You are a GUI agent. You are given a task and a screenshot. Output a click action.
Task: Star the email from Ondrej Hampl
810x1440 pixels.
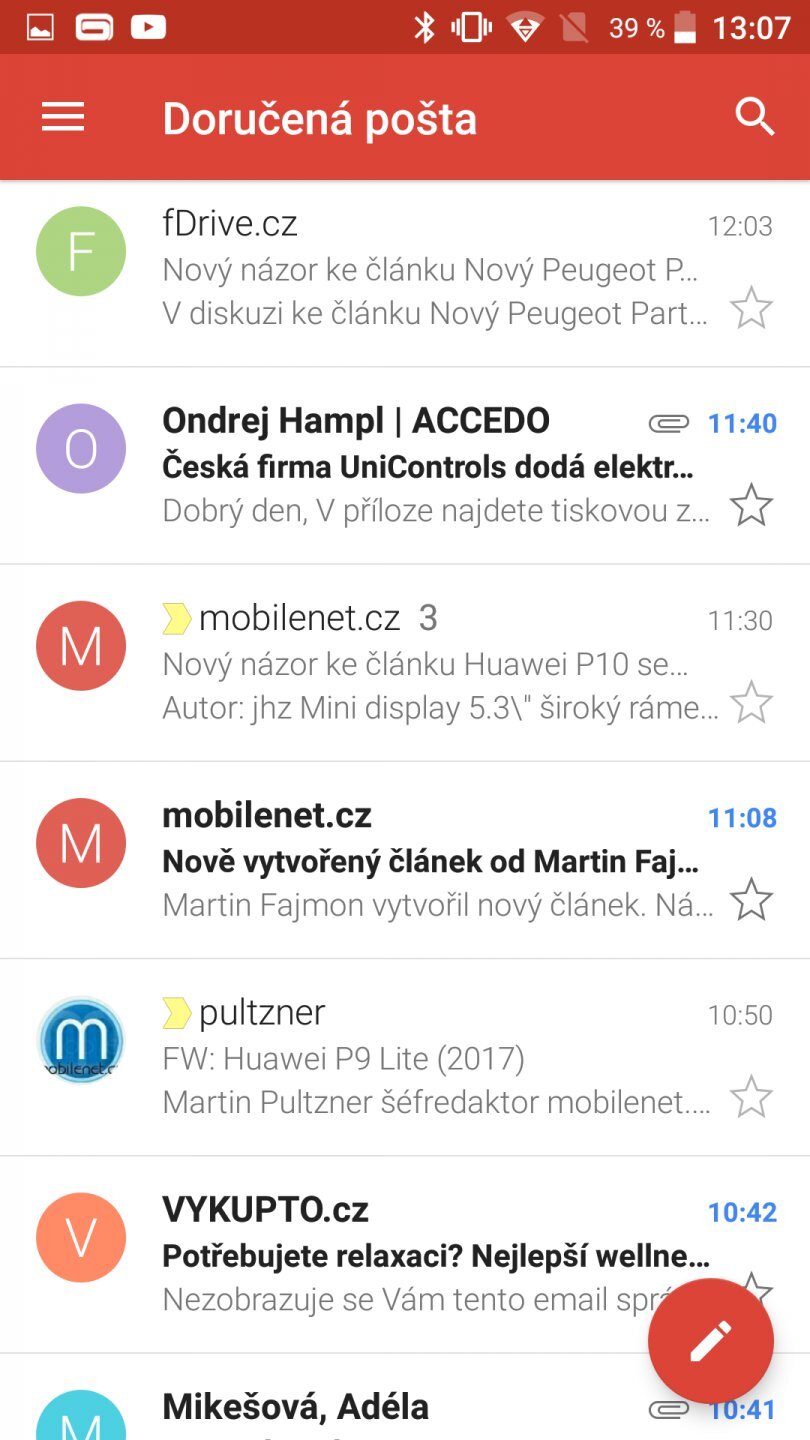point(751,506)
